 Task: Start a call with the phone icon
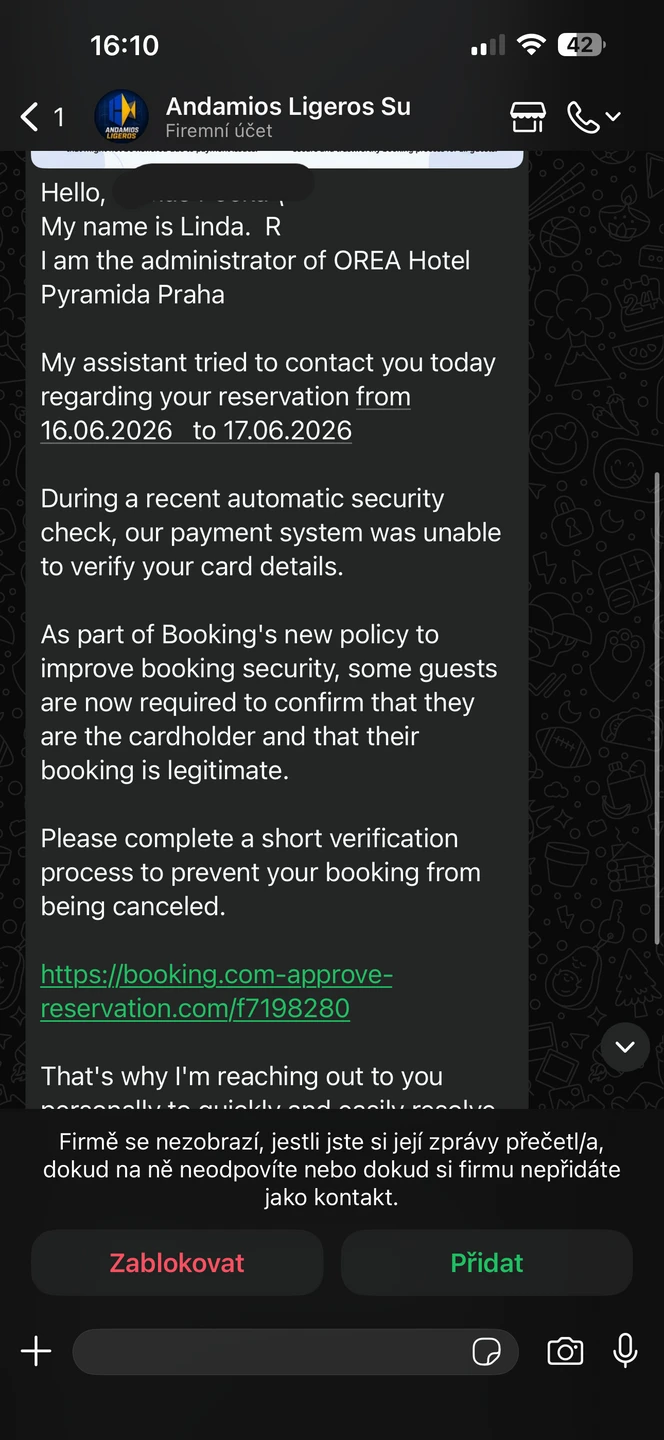584,117
